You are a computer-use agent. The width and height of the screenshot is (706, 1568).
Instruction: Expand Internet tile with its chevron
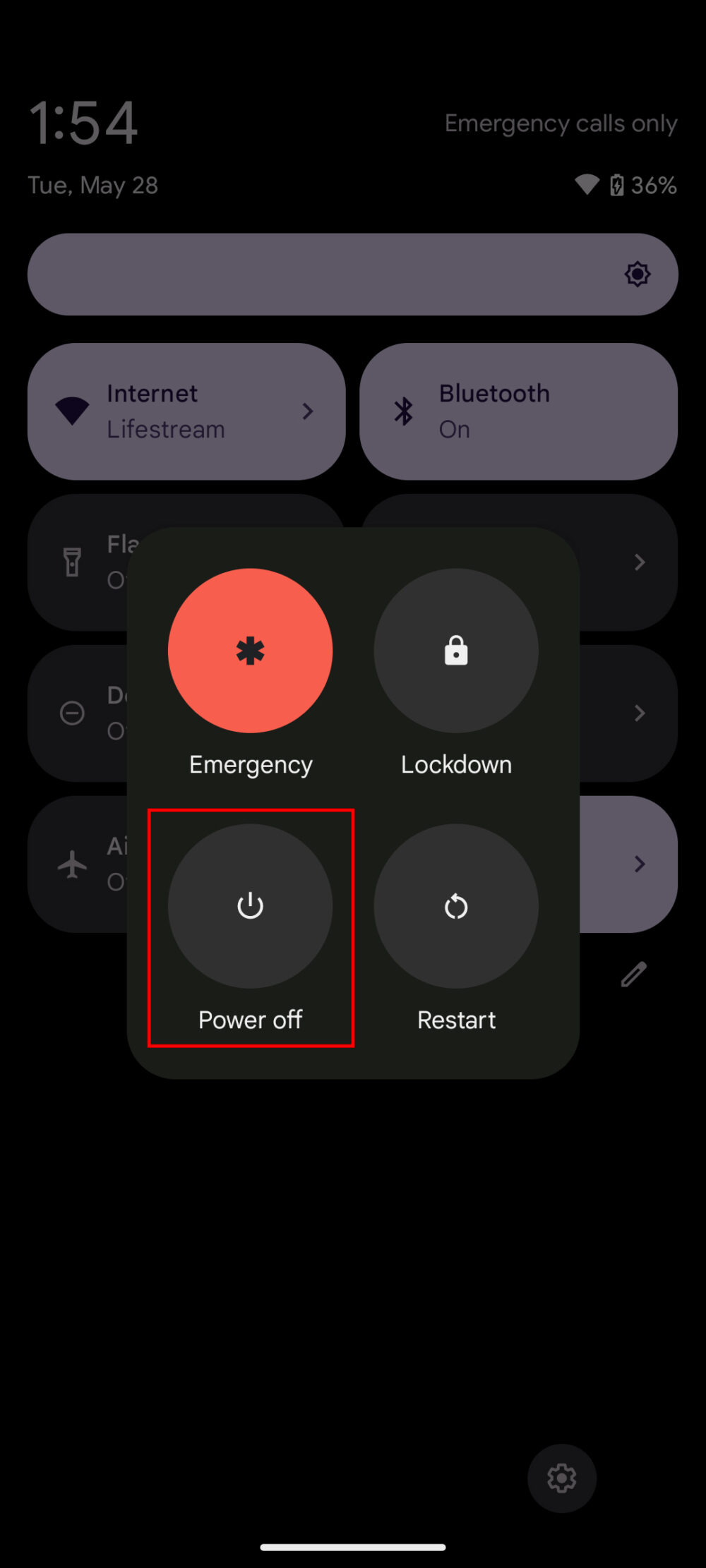(308, 410)
